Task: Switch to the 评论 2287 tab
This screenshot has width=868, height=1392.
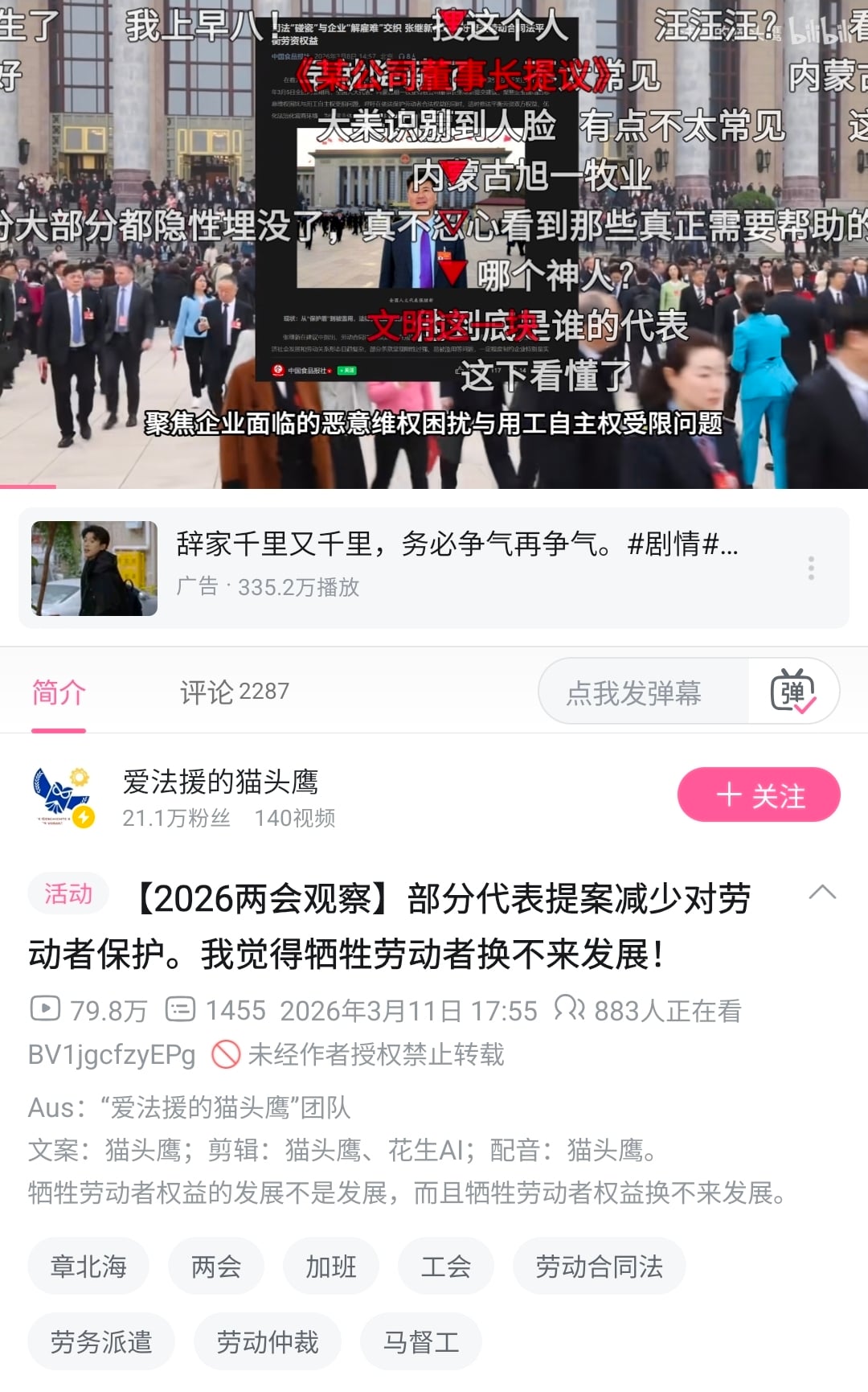Action: [x=234, y=692]
